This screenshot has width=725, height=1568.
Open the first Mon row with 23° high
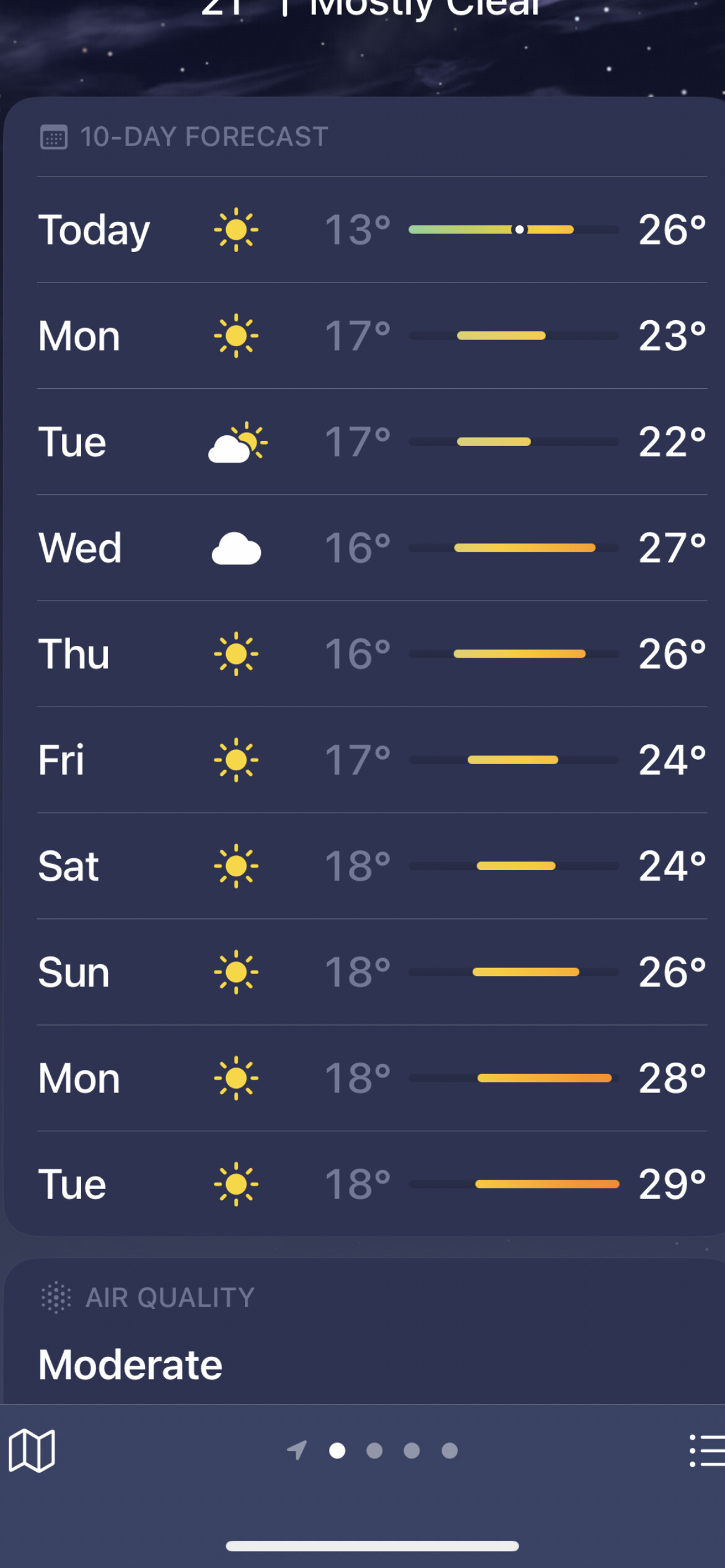372,336
